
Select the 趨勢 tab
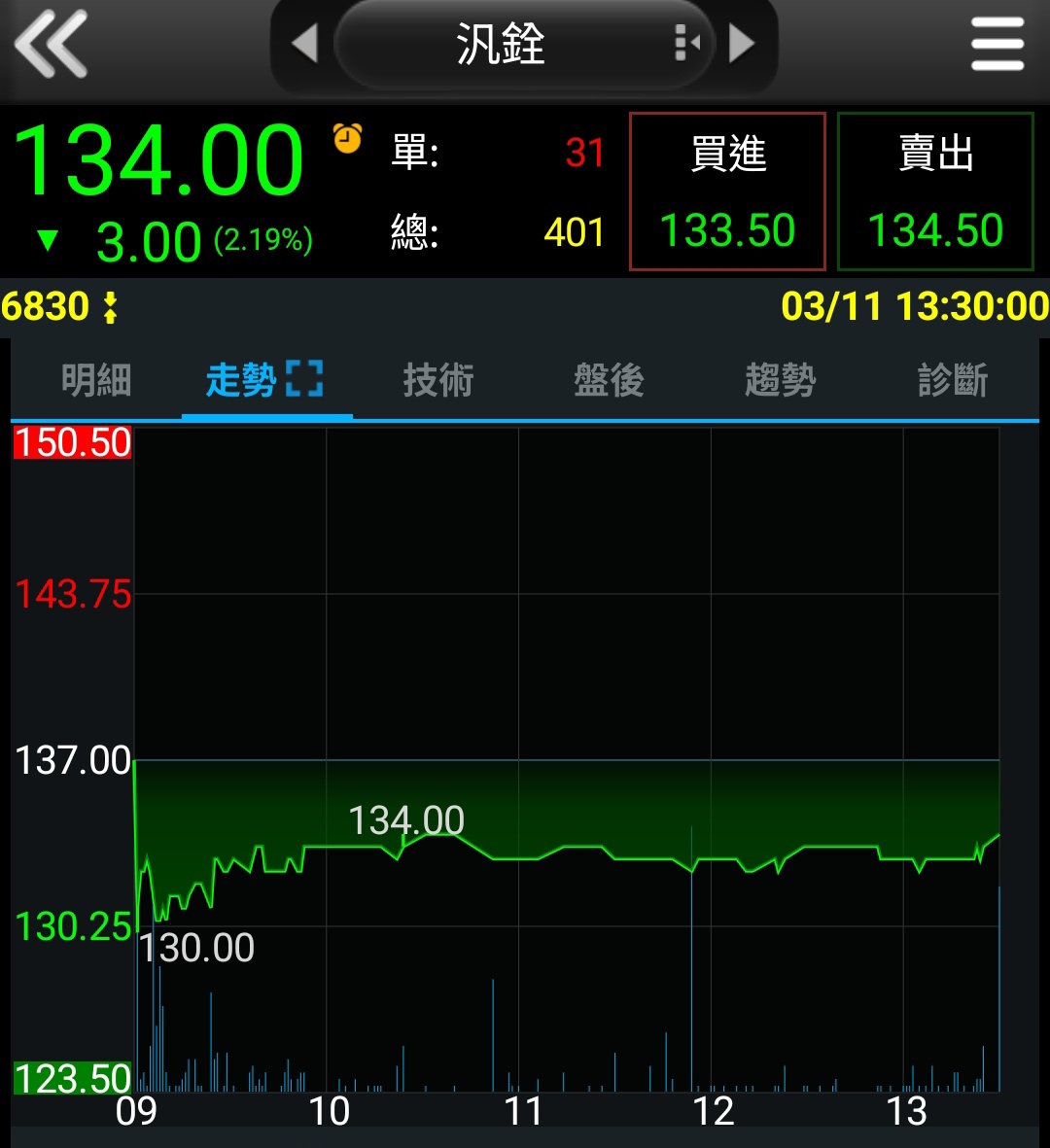[x=781, y=380]
